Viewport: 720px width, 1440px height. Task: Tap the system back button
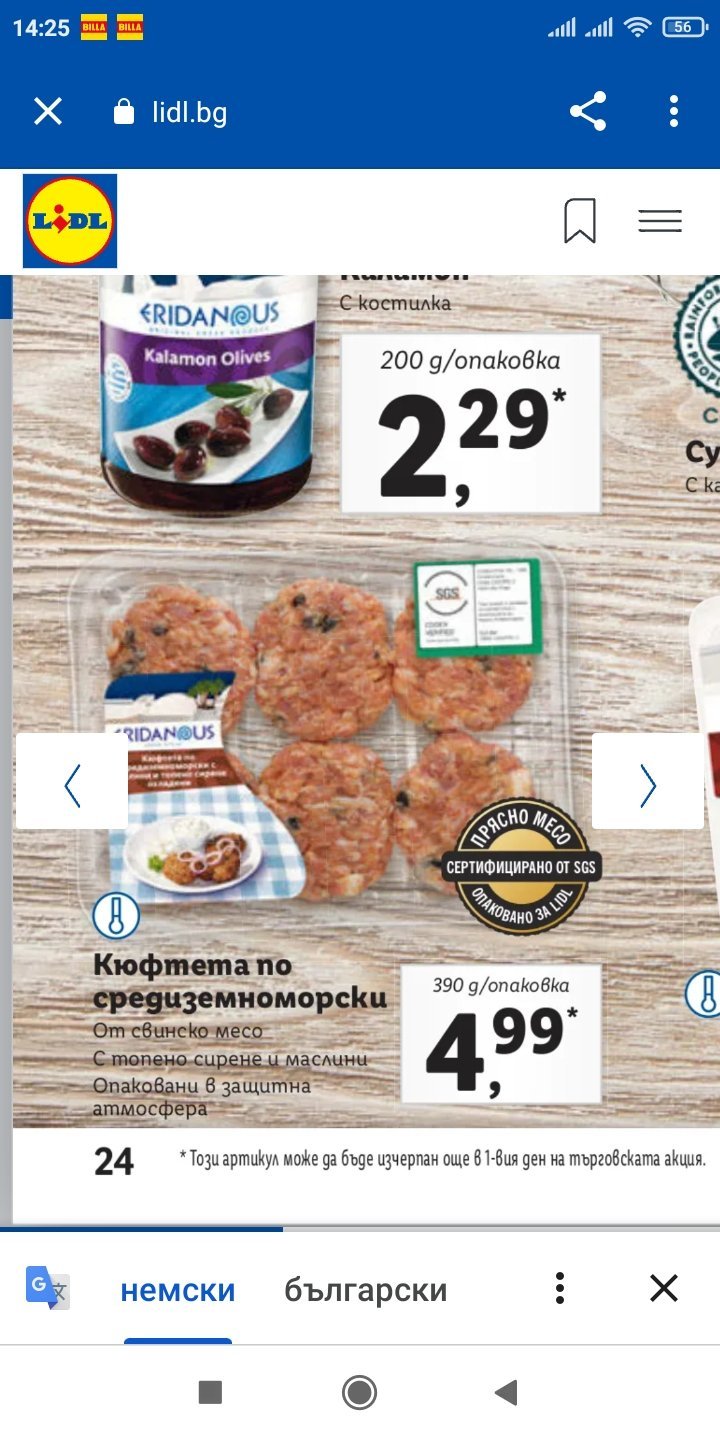(x=507, y=1392)
